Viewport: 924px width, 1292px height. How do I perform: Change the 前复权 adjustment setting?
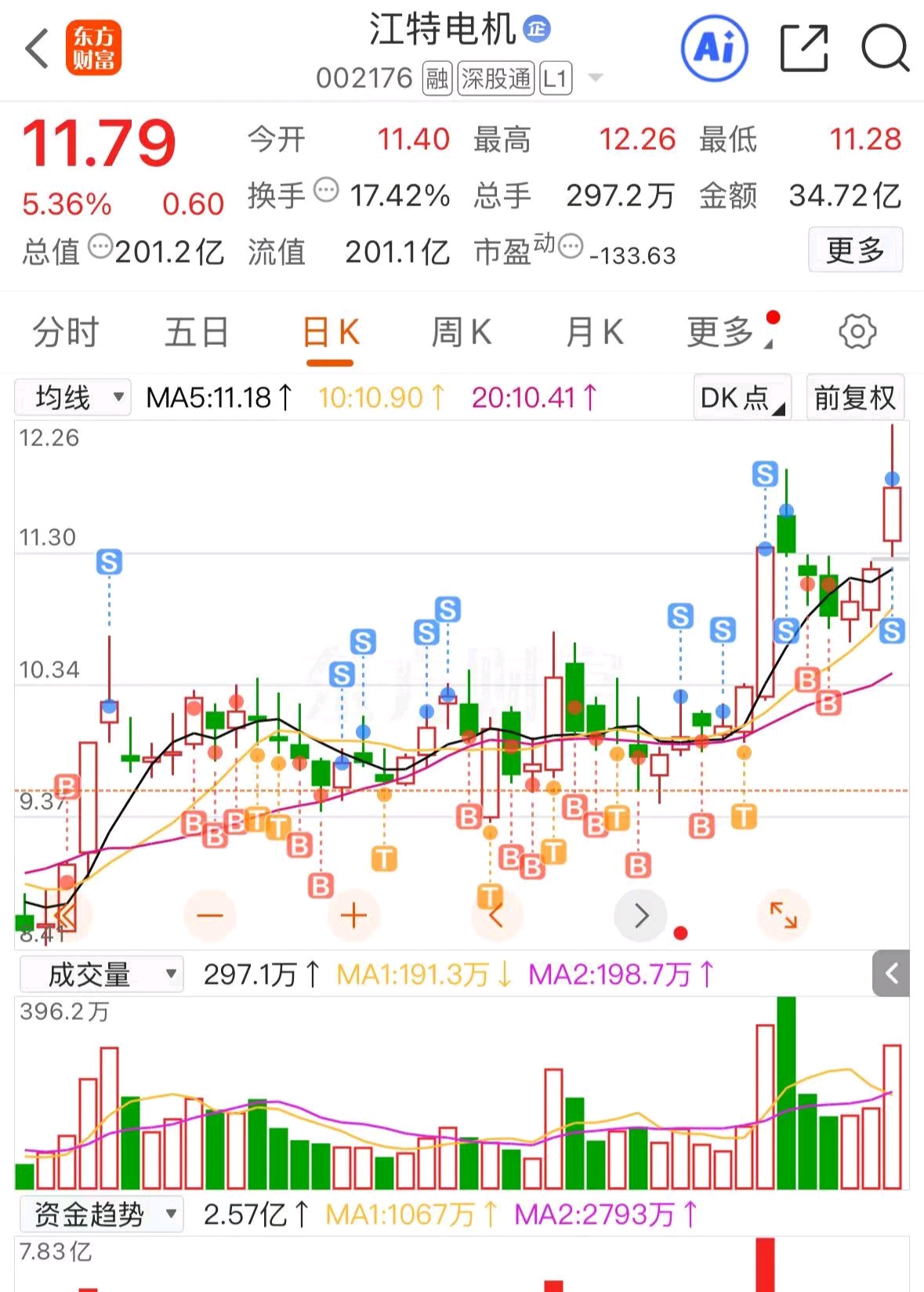[855, 397]
